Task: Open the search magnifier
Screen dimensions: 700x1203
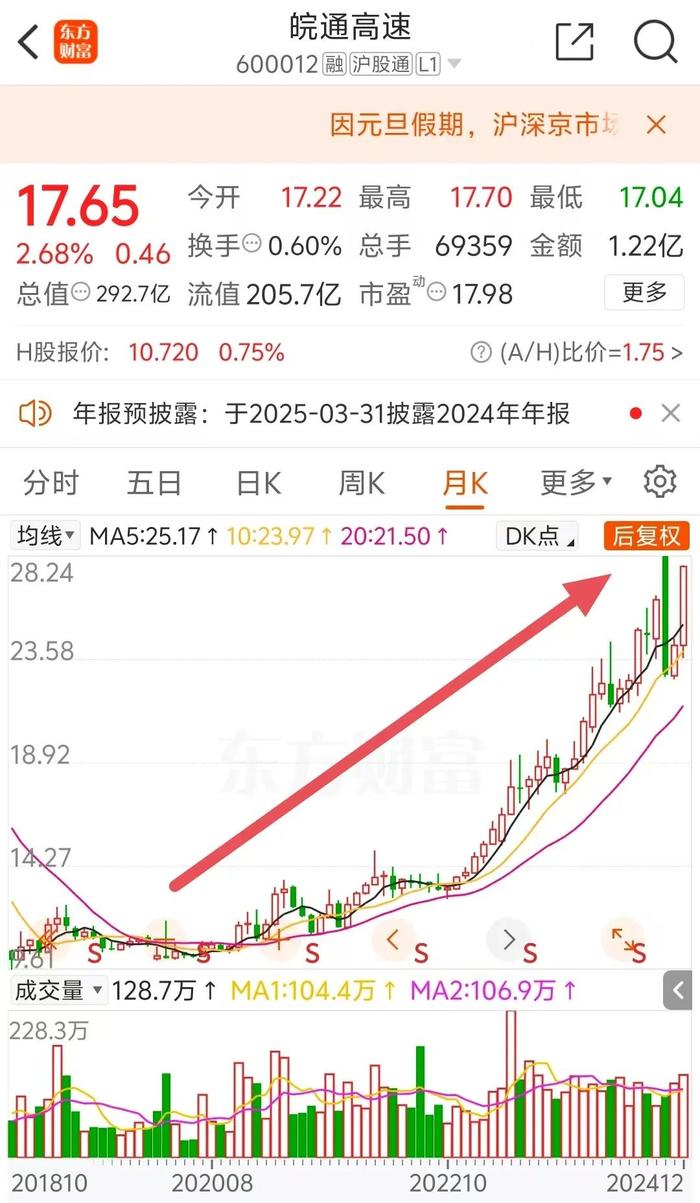Action: 656,42
